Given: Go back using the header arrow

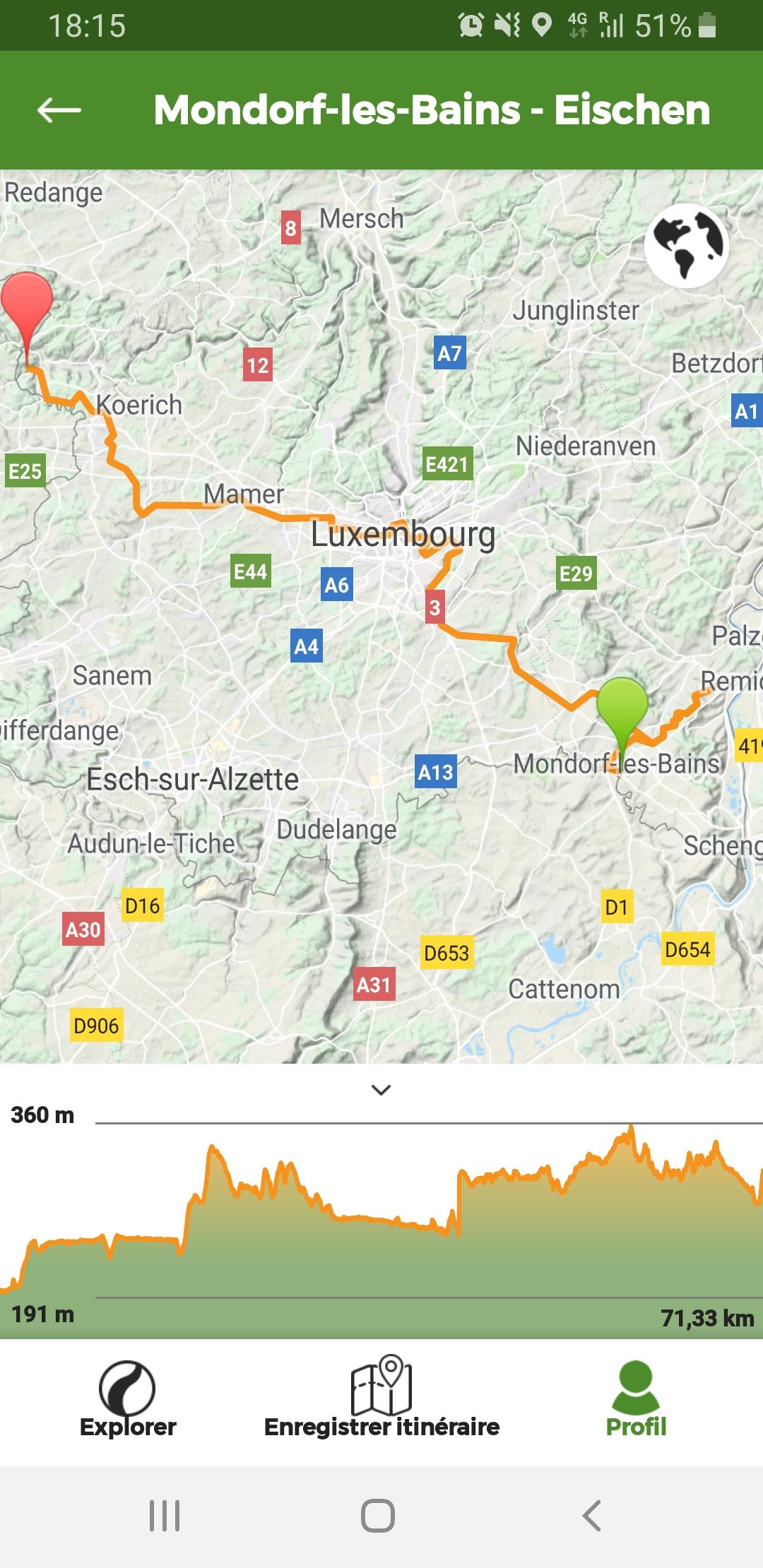Looking at the screenshot, I should pyautogui.click(x=59, y=110).
